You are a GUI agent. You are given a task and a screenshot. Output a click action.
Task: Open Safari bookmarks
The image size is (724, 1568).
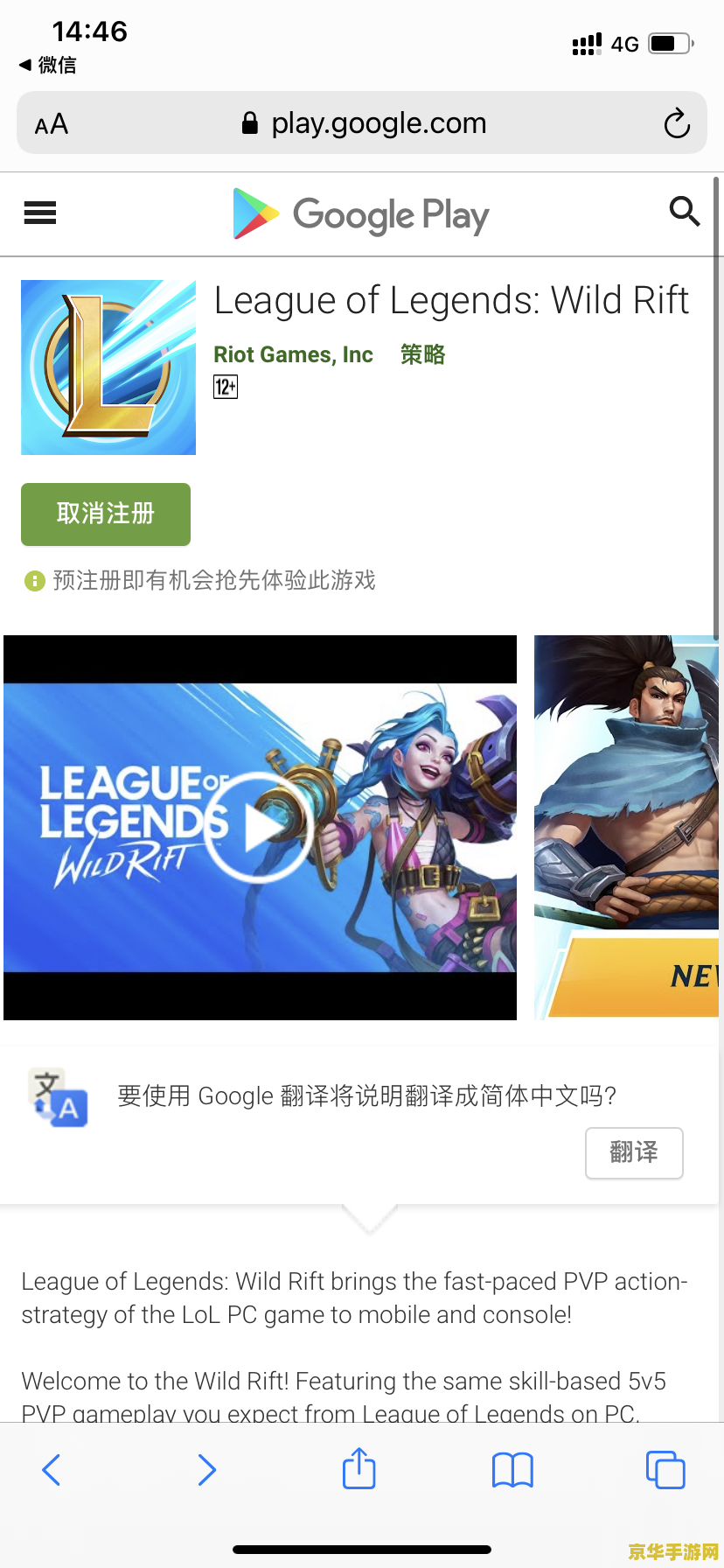tap(512, 1470)
